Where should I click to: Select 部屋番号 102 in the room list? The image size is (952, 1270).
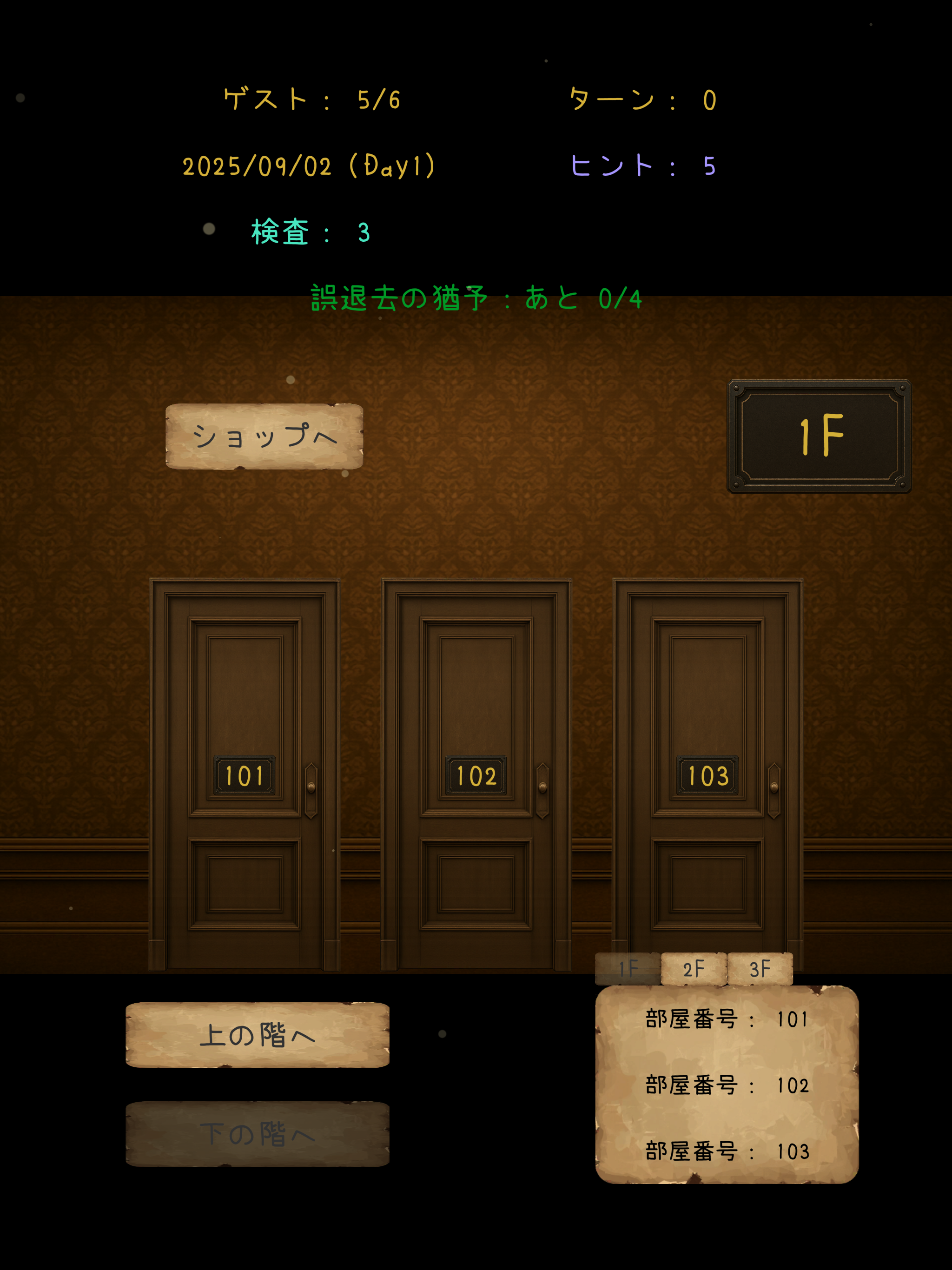point(727,1086)
